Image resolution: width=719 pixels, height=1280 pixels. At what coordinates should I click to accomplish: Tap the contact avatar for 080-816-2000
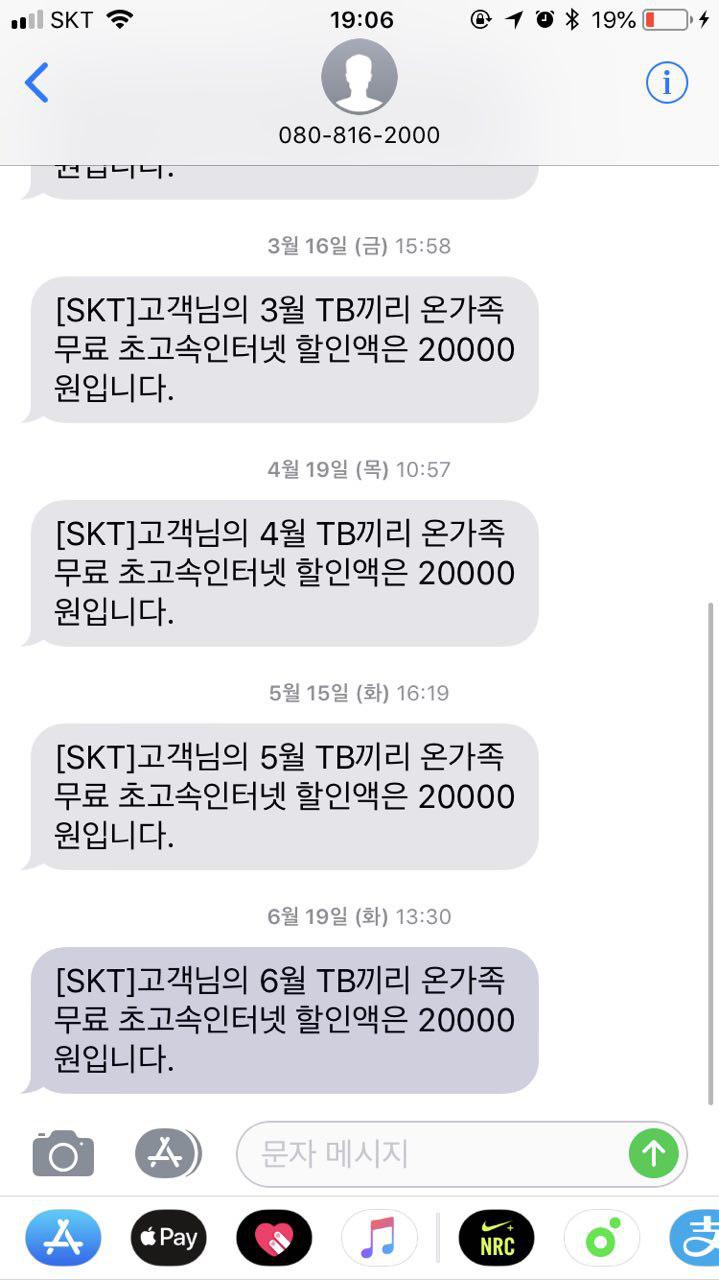(x=359, y=78)
